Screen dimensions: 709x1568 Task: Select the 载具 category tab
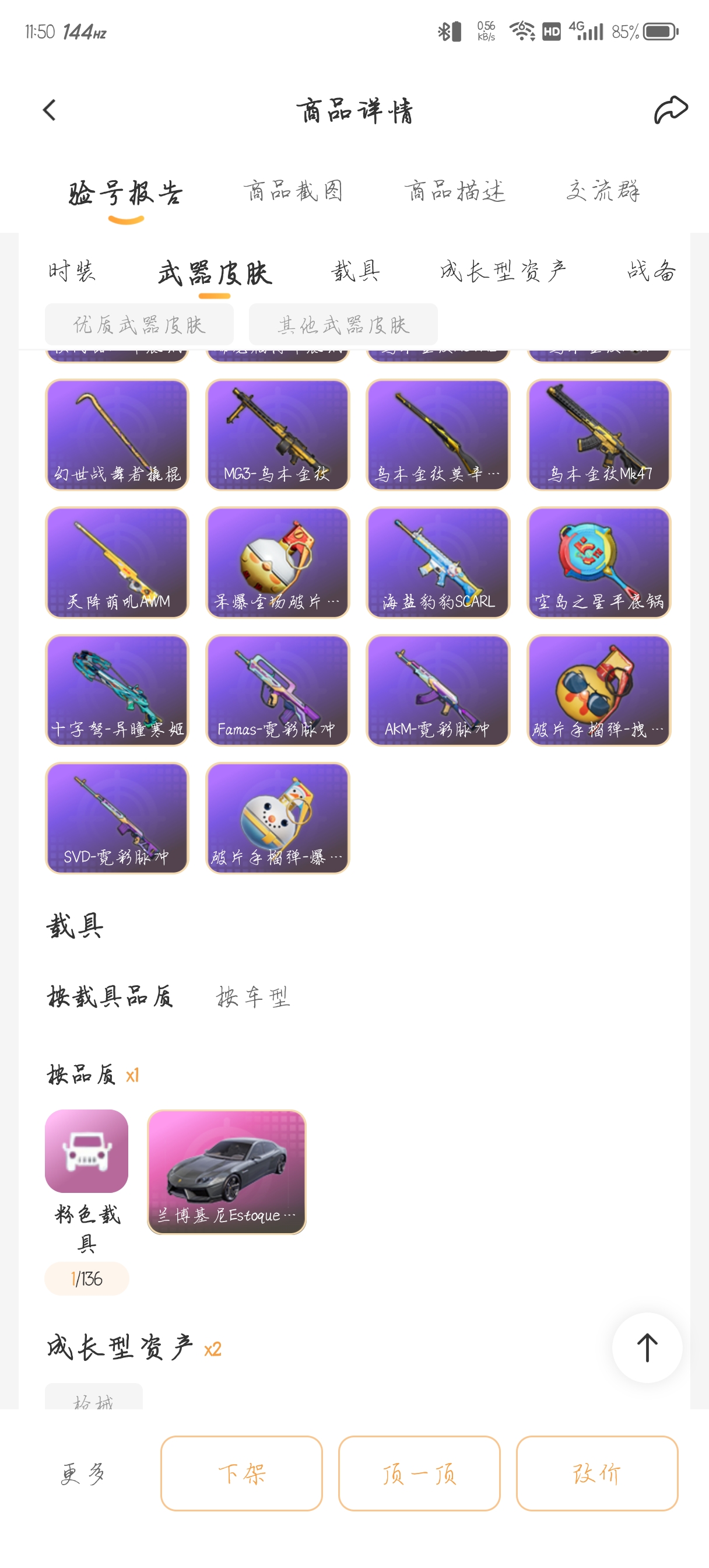[x=356, y=271]
